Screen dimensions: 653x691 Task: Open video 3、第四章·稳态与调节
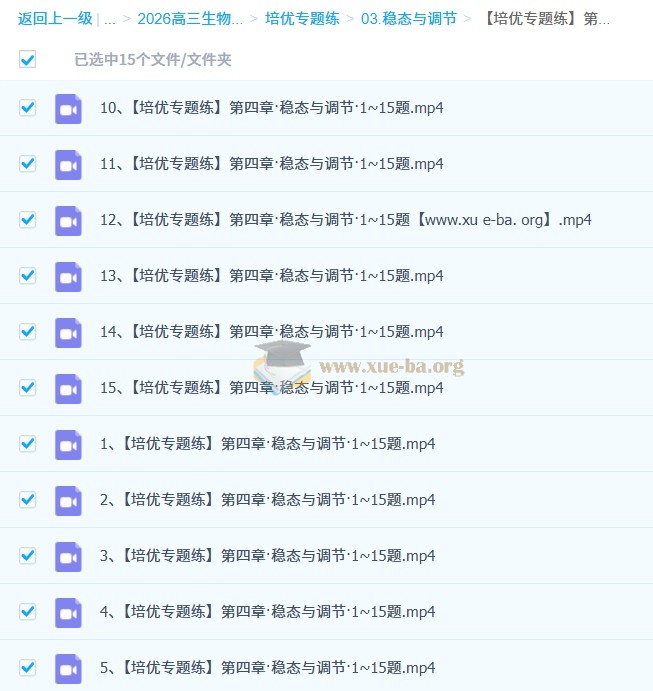(x=267, y=555)
